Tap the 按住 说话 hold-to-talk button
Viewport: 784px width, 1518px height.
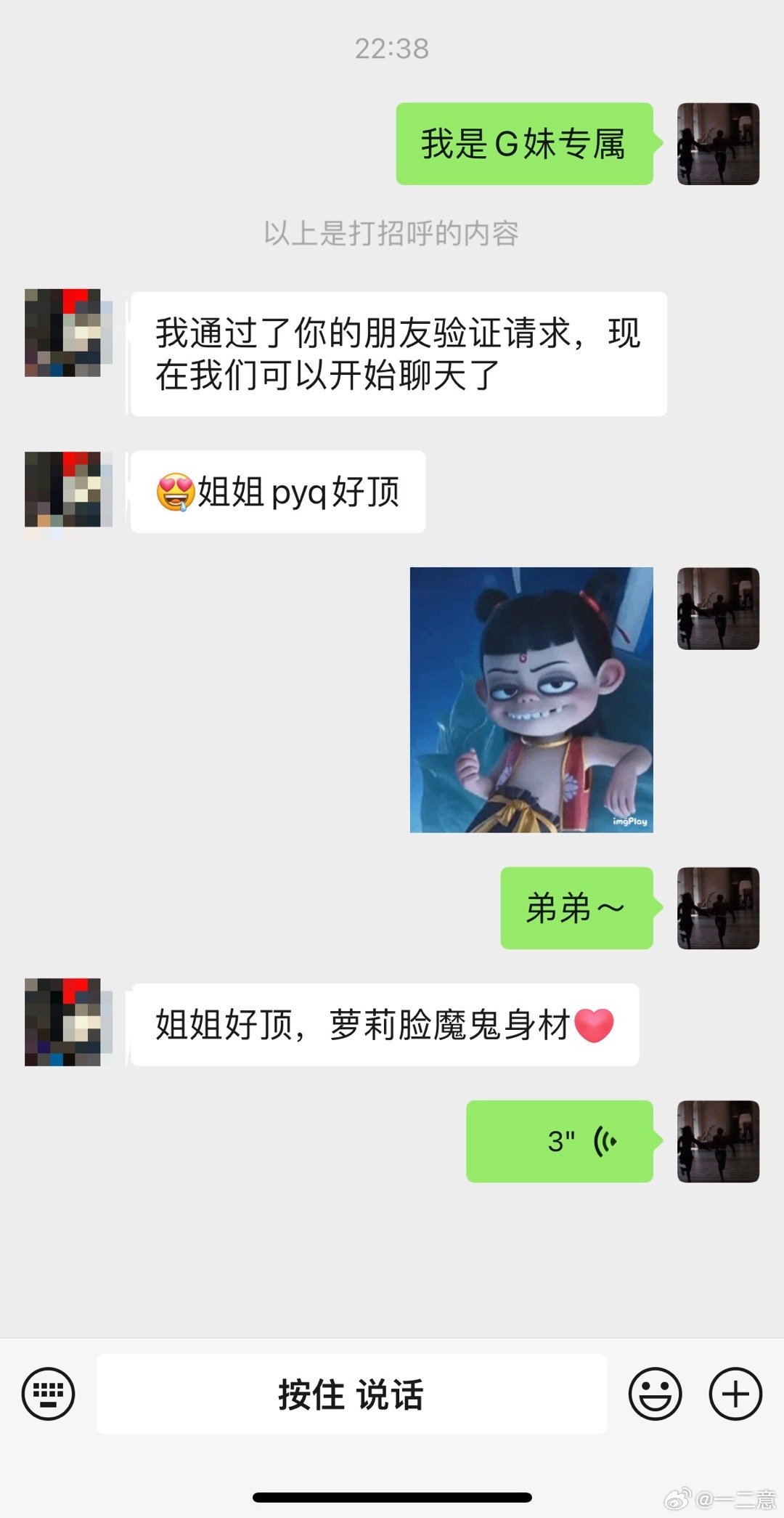[x=351, y=1394]
